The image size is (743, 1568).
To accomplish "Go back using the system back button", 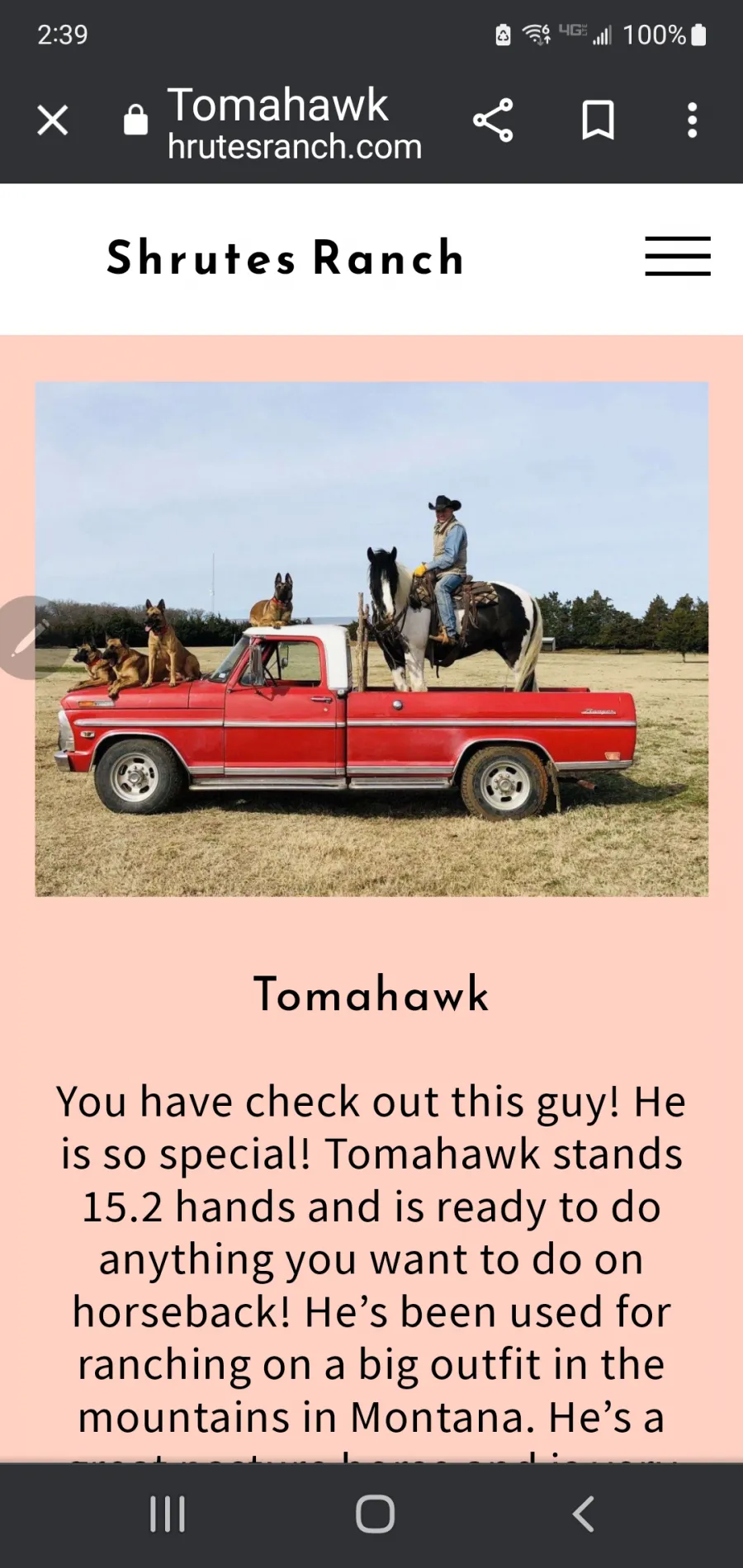I will click(583, 1514).
